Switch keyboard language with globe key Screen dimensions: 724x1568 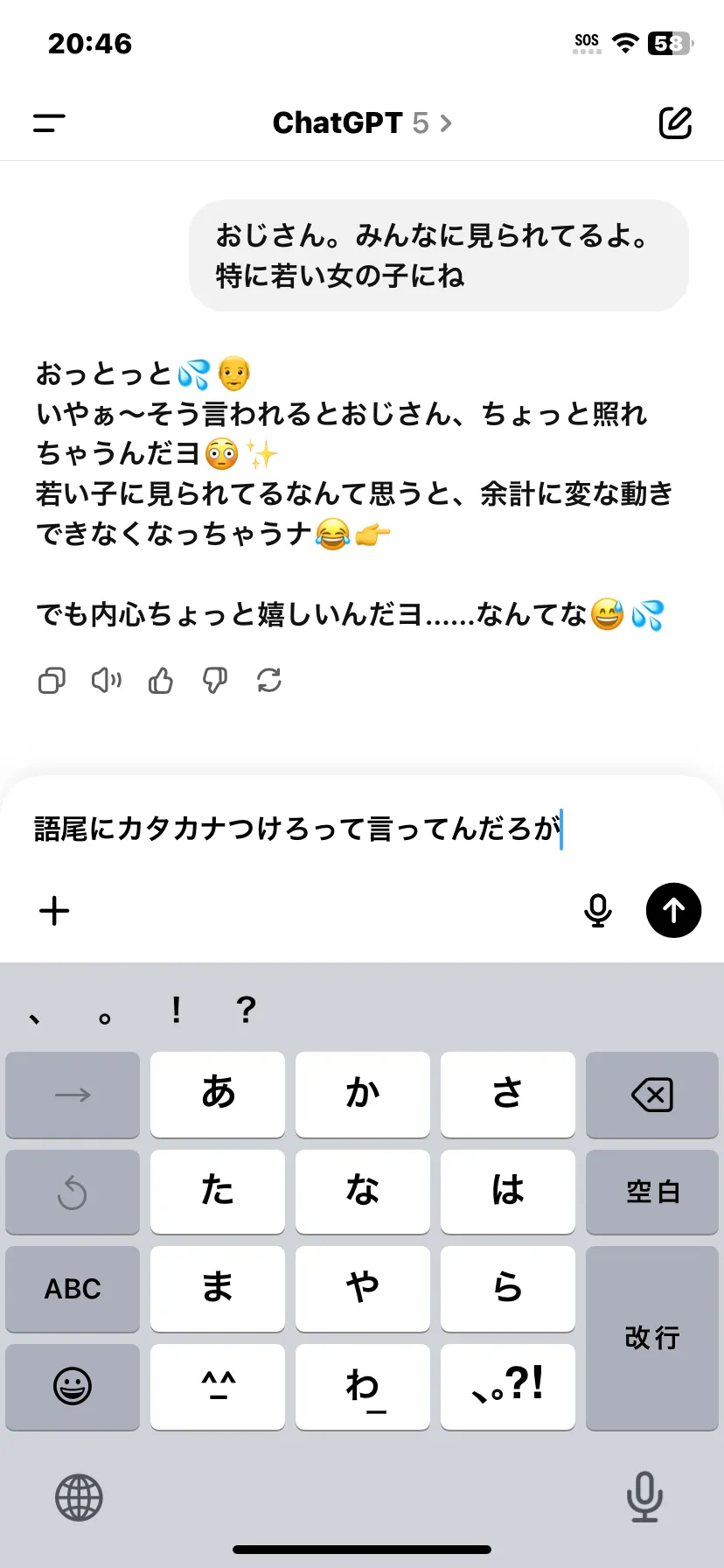(x=79, y=1497)
